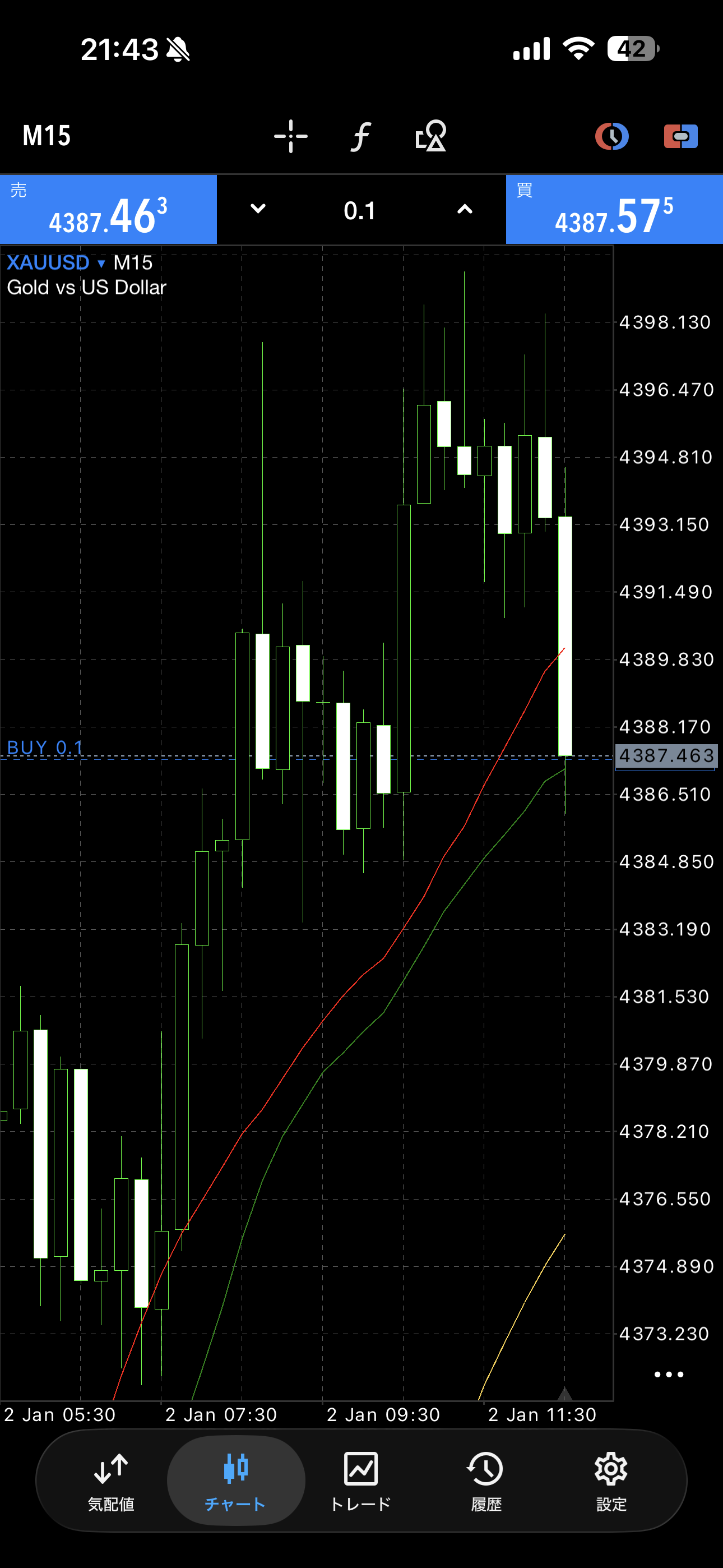Screen dimensions: 723x1568
Task: Open the indicators list
Action: coord(361,136)
